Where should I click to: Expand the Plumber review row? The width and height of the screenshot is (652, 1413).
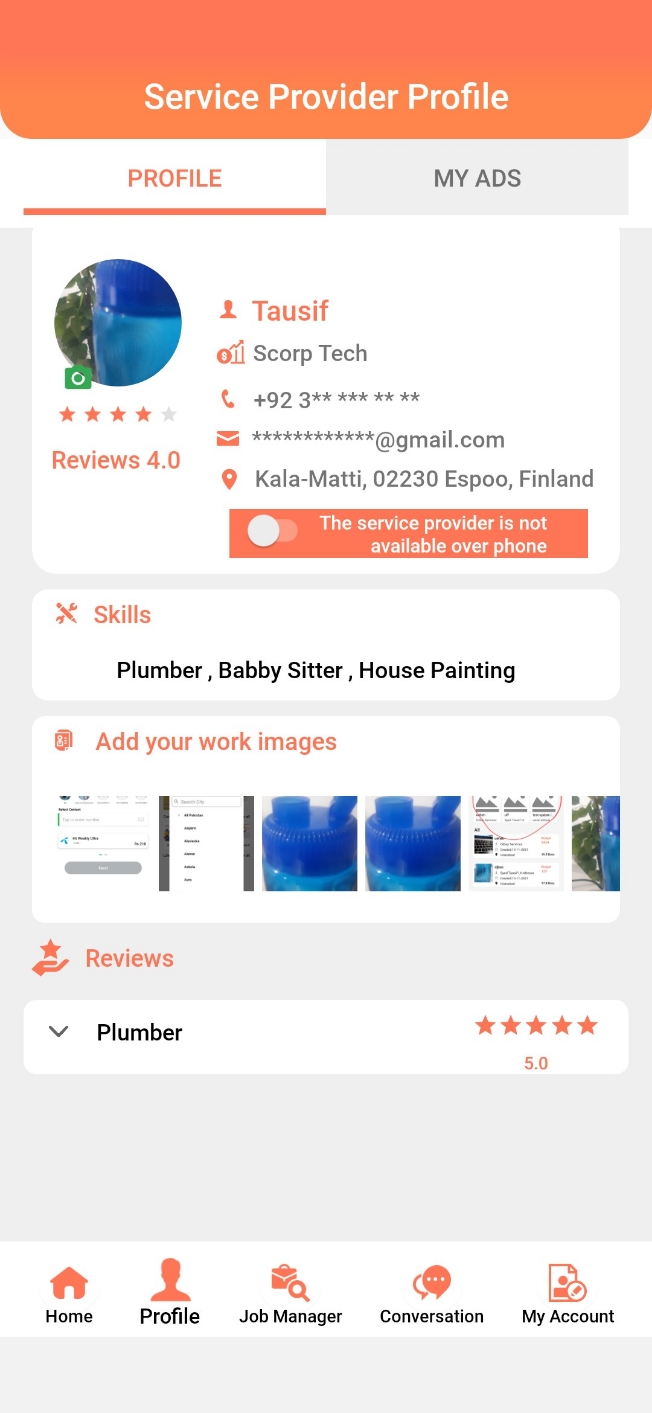(59, 1032)
